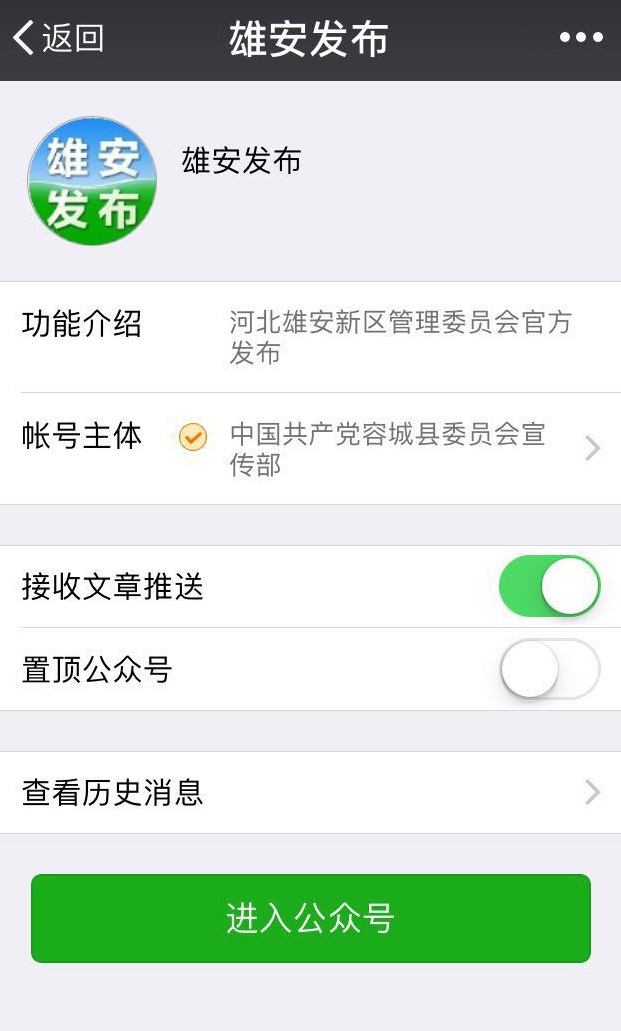
Task: Tap the green 进入公众号 button
Action: coord(310,918)
